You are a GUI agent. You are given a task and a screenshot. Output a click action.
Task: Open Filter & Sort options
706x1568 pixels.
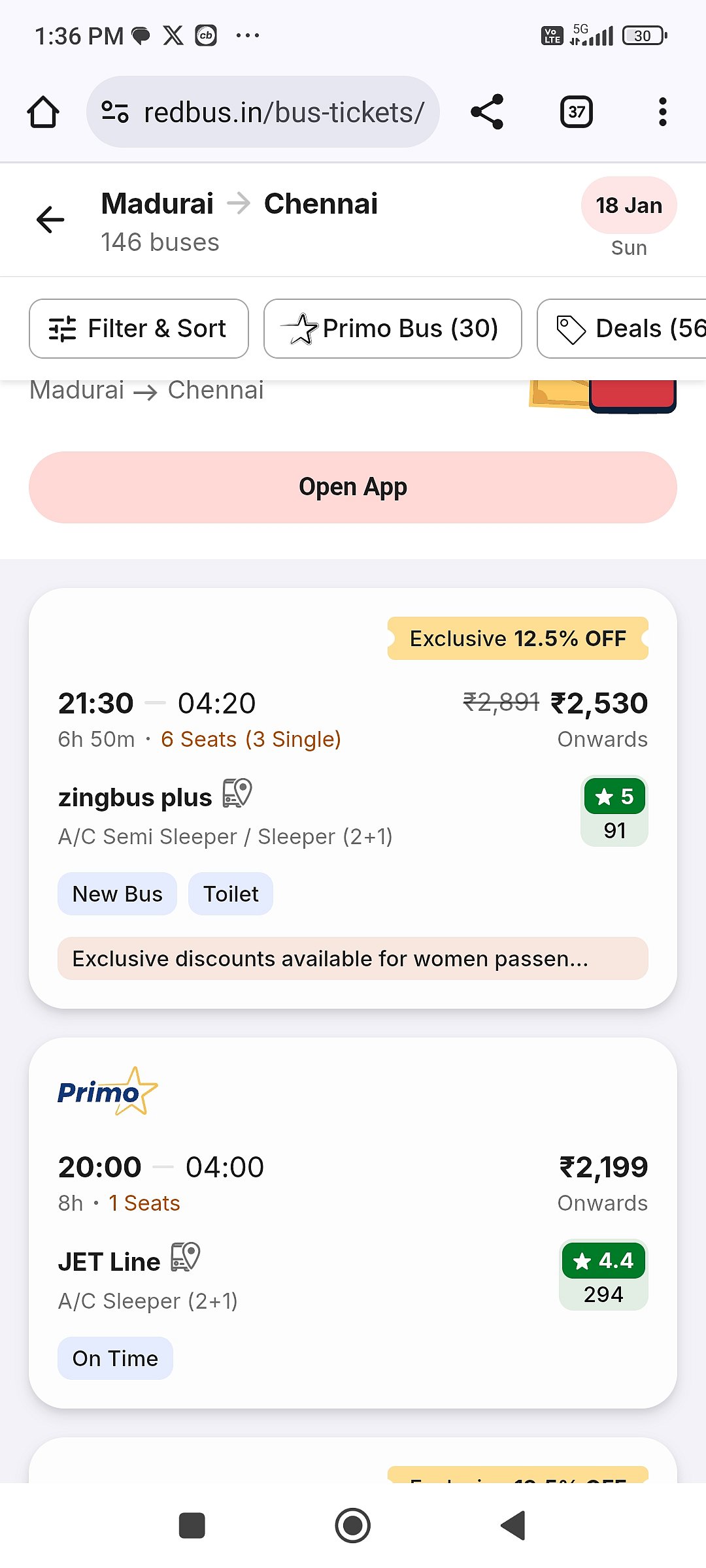(x=139, y=329)
